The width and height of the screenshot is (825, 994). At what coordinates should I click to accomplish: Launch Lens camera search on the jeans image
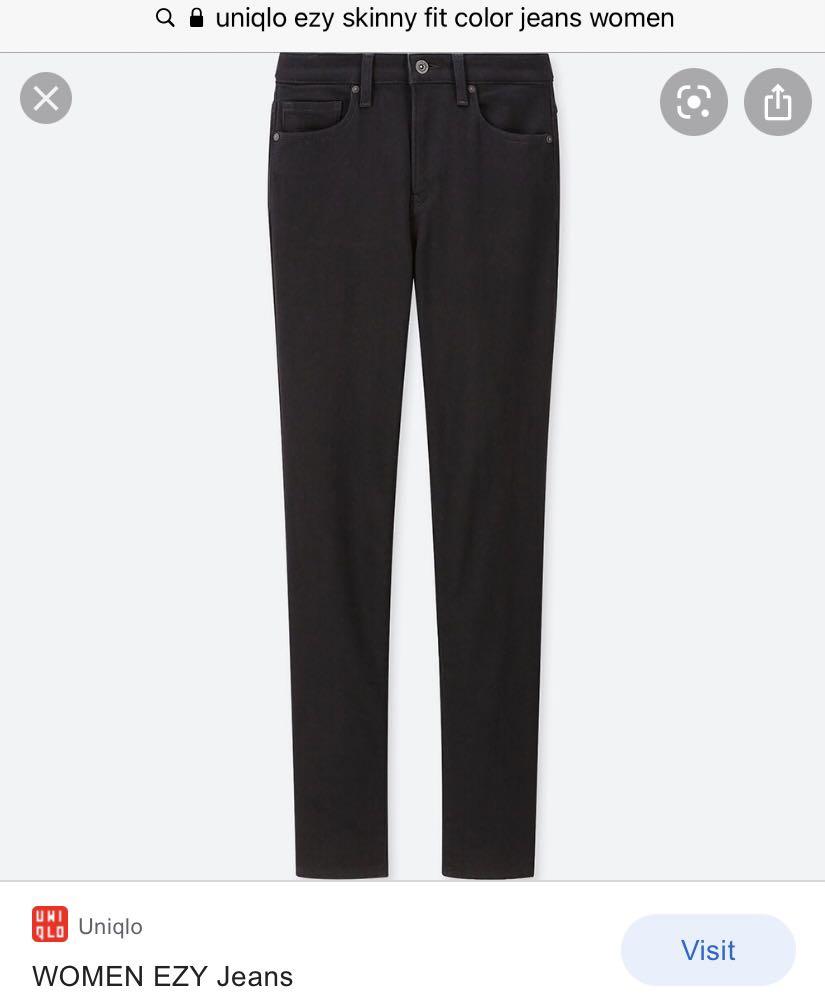[693, 101]
